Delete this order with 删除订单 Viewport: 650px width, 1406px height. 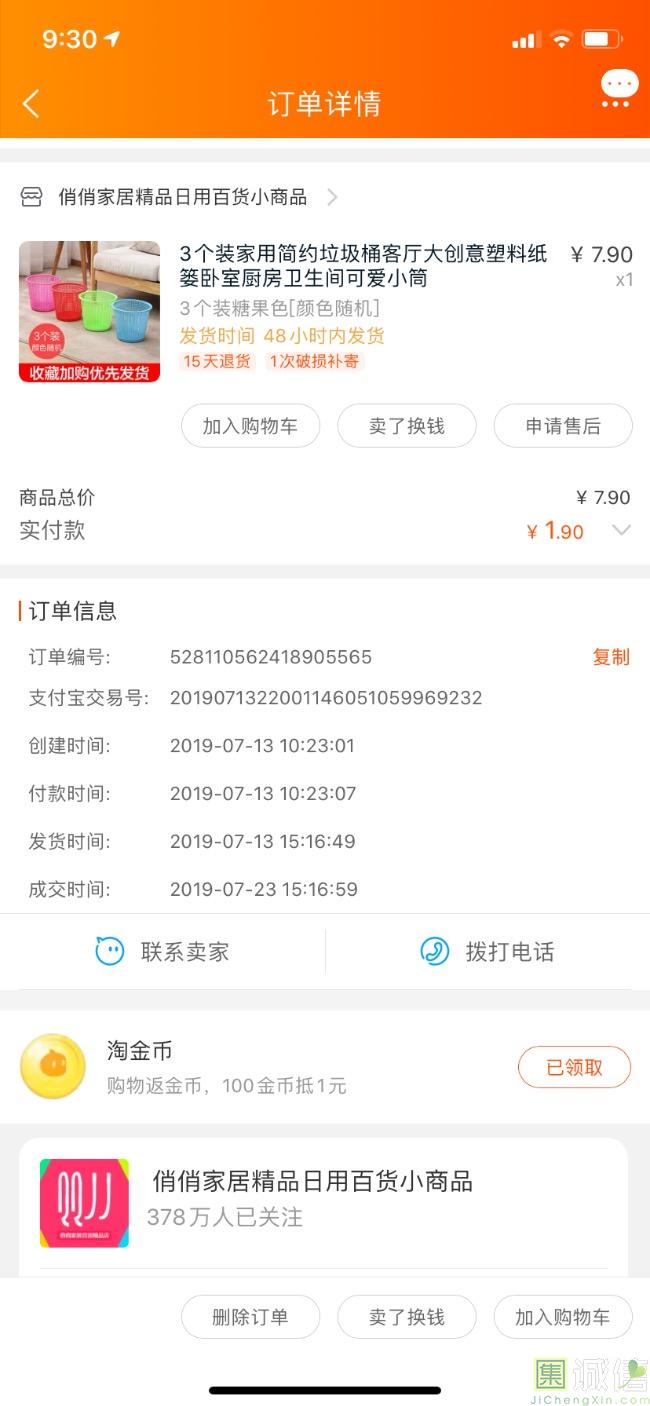pyautogui.click(x=250, y=1317)
